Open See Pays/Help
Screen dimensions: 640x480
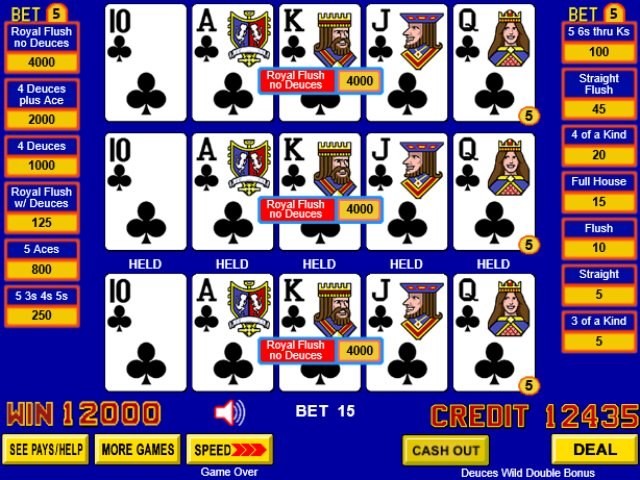pos(45,449)
